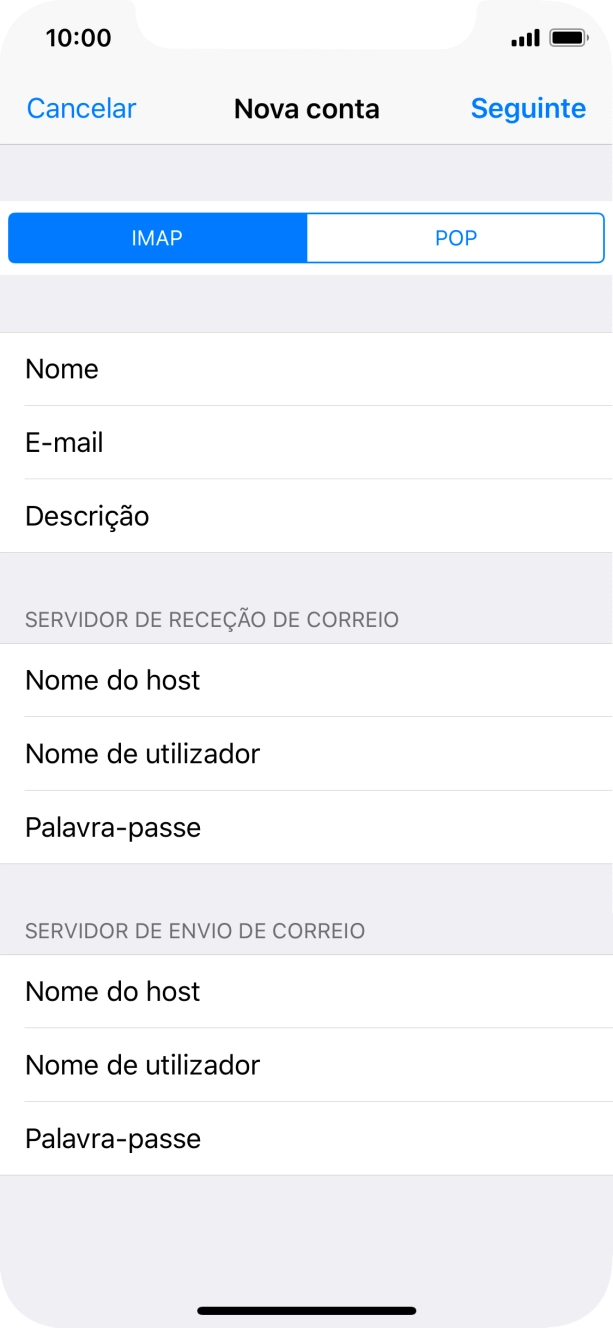
Task: Switch to the POP account type
Action: coord(455,238)
